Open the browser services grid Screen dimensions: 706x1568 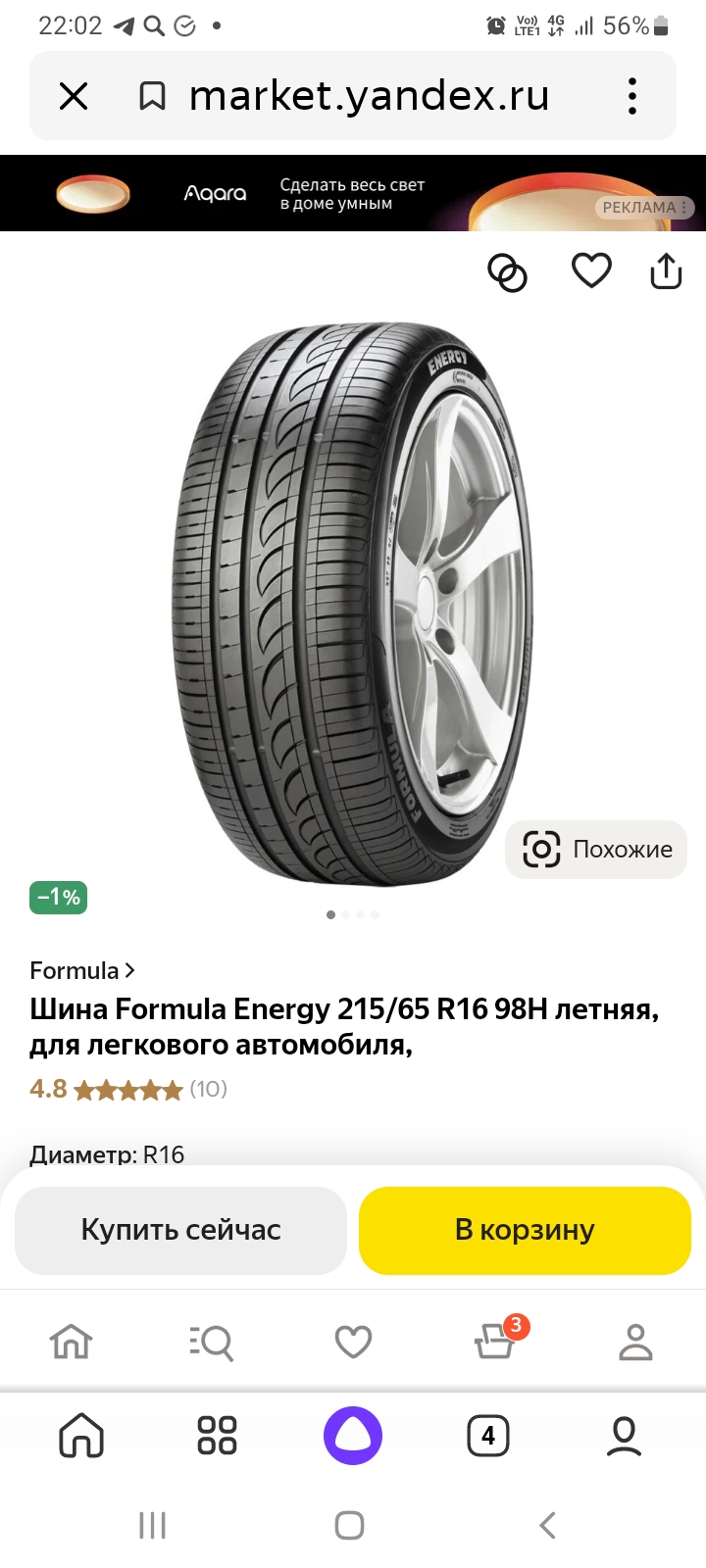click(x=217, y=1436)
